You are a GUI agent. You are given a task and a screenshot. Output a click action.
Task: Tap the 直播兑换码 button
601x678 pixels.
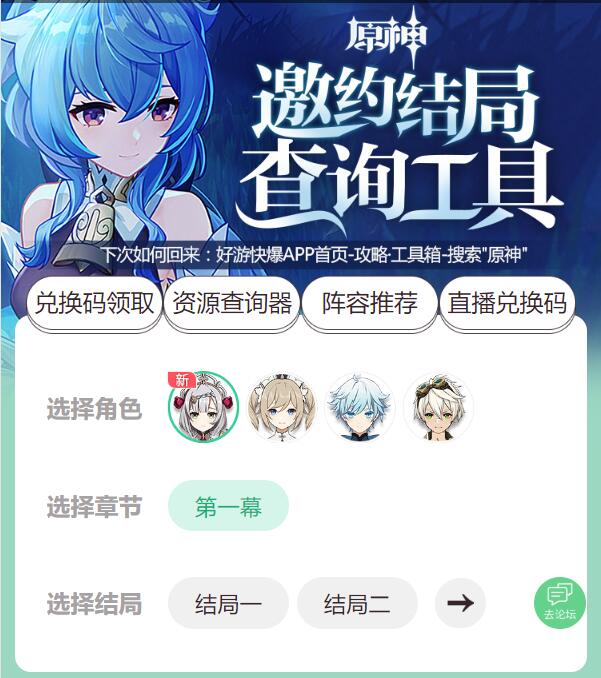(507, 304)
